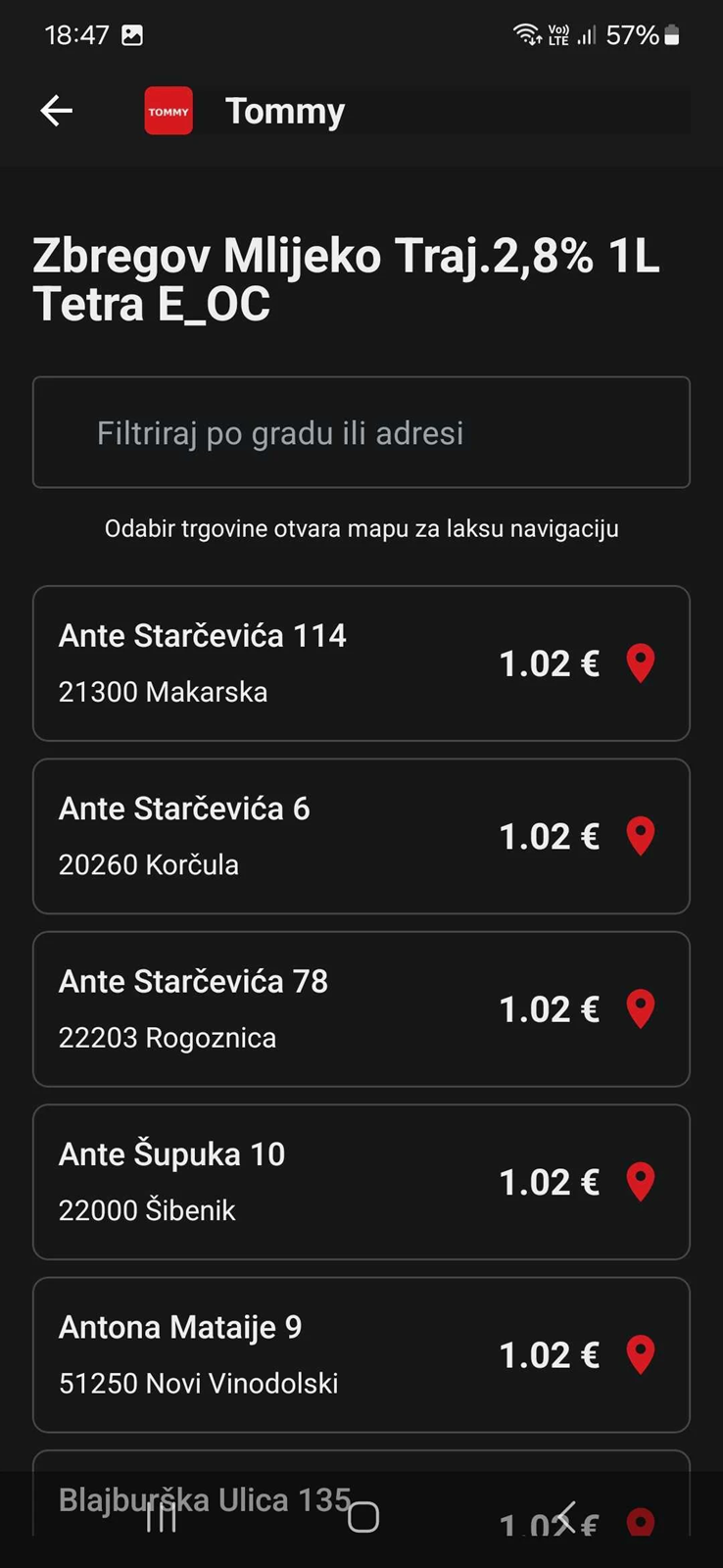This screenshot has width=723, height=1568.
Task: Open the Ante Starčevića 6 Korčula store
Action: (x=361, y=836)
